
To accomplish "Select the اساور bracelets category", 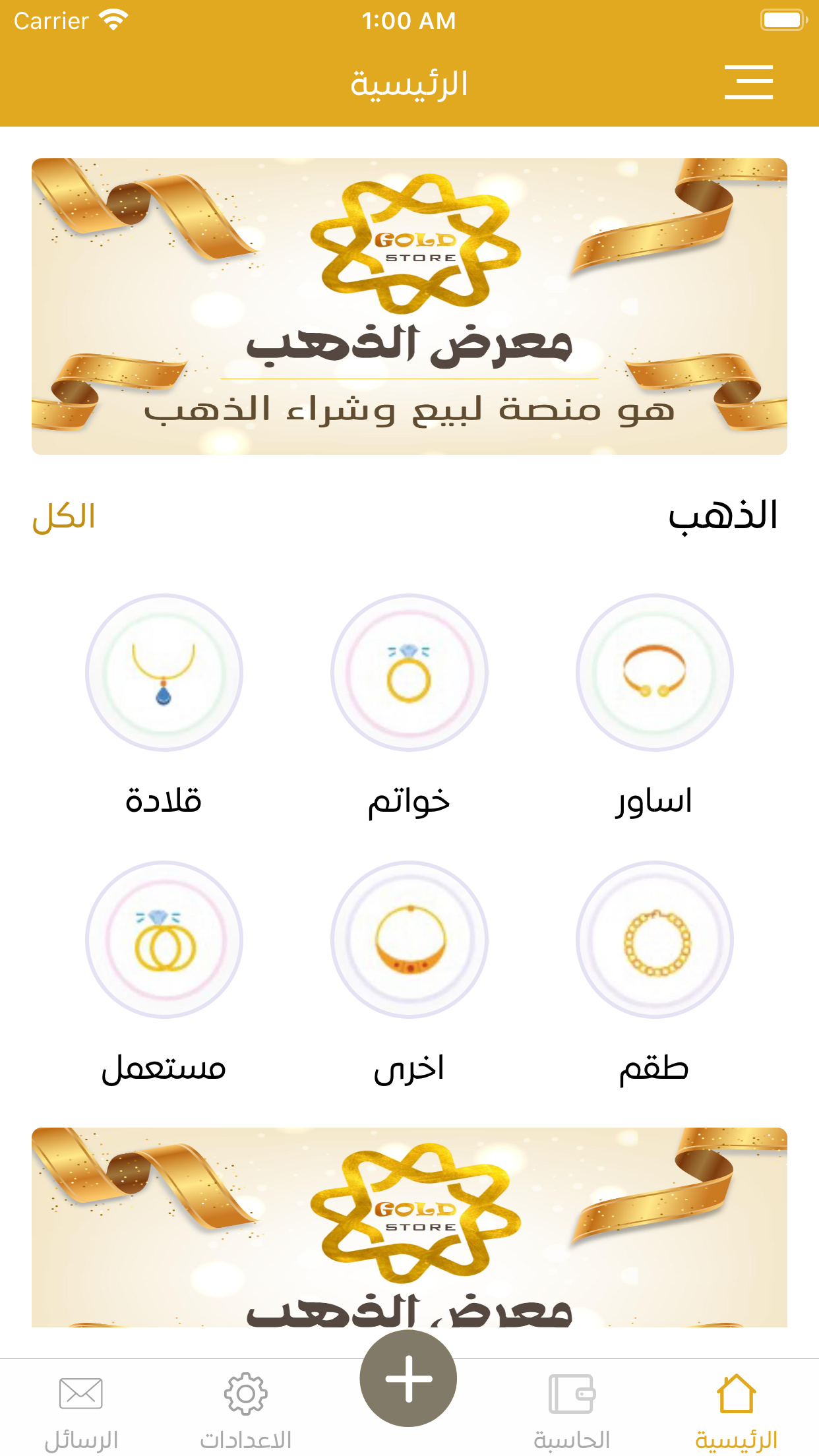I will [x=655, y=673].
